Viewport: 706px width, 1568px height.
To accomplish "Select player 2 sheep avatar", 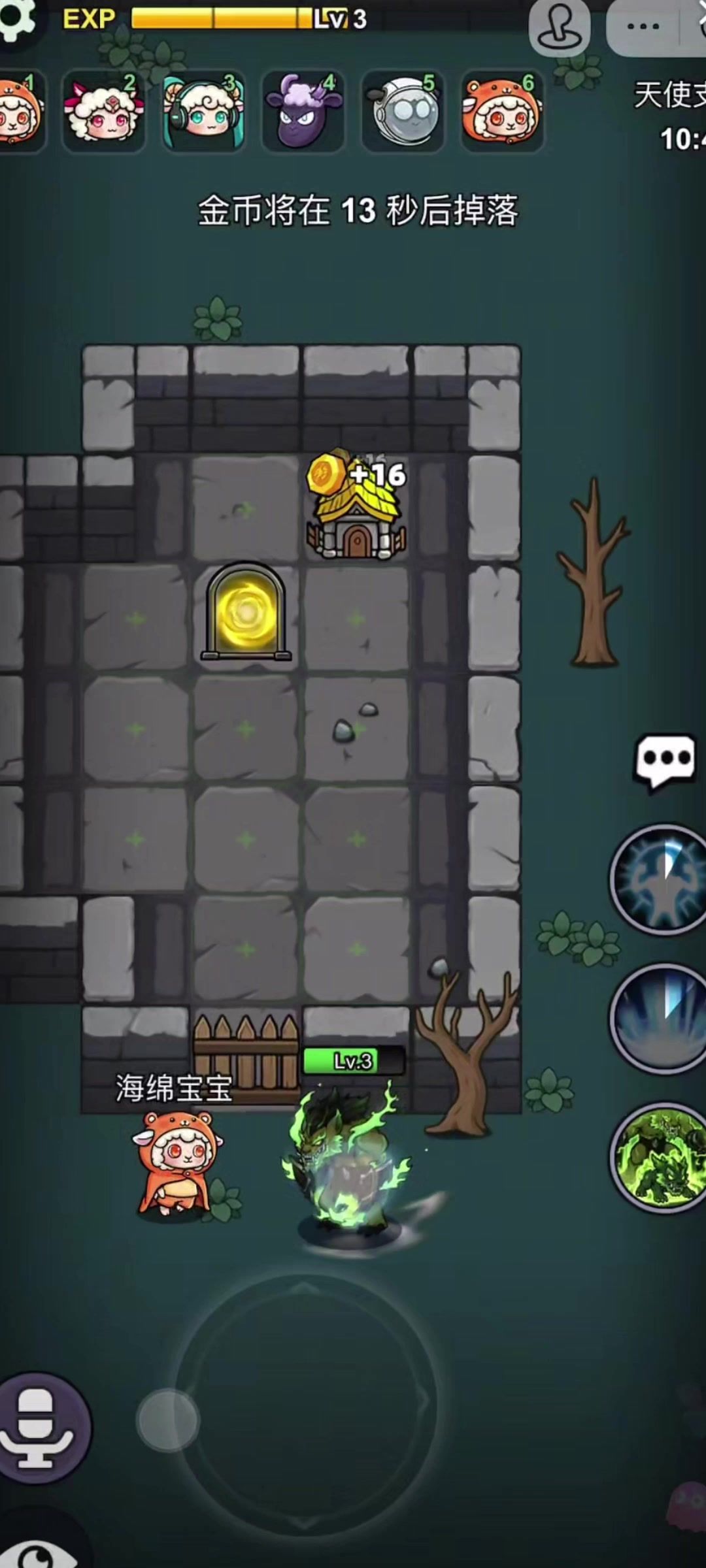I will tap(103, 111).
